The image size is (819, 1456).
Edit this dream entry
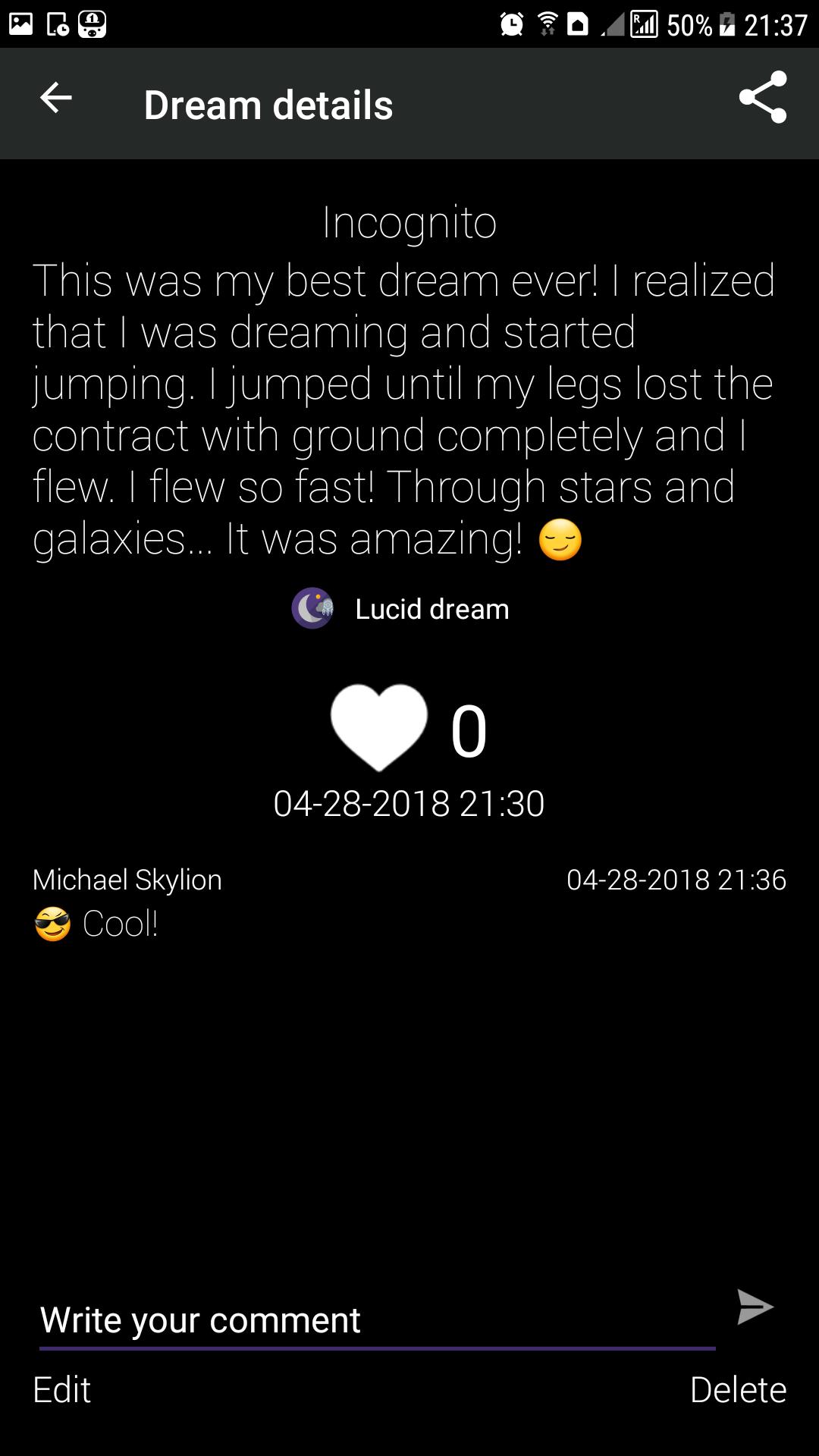click(61, 1390)
